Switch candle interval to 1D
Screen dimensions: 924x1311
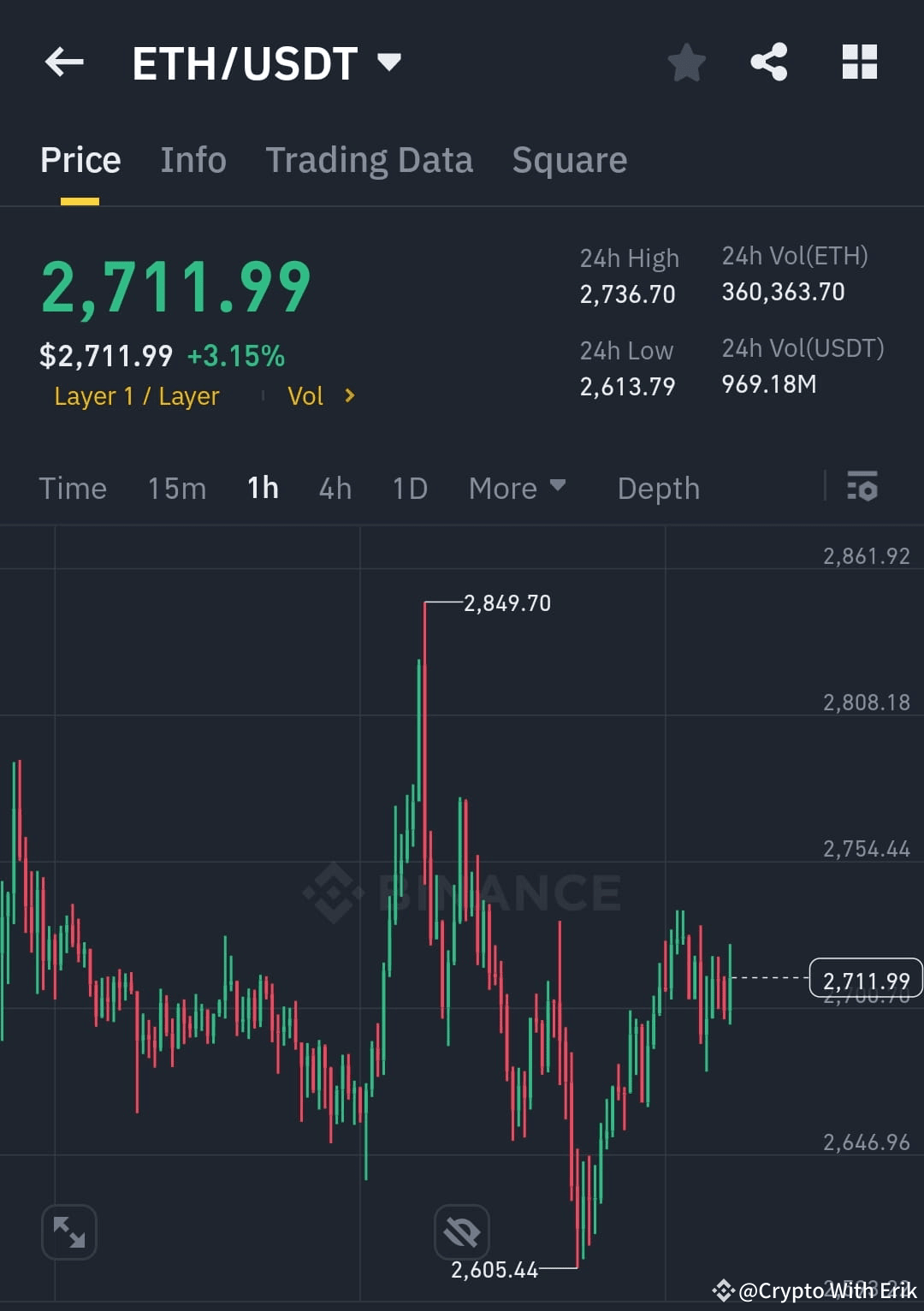pos(409,488)
